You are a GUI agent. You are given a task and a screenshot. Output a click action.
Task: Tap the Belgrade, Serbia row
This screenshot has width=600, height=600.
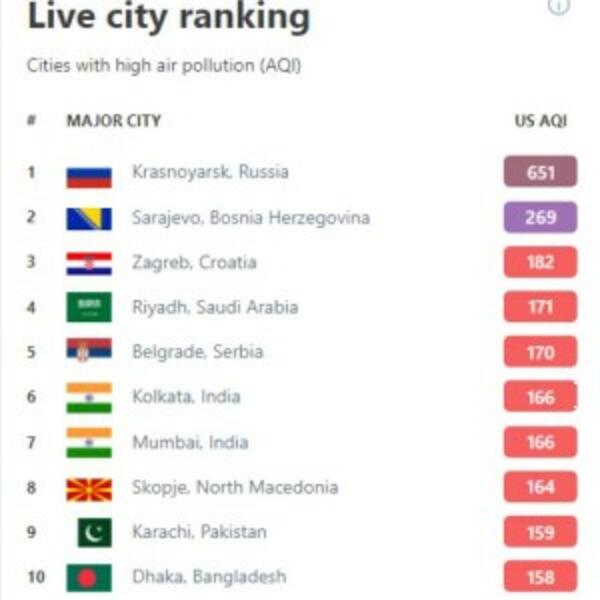click(x=196, y=352)
